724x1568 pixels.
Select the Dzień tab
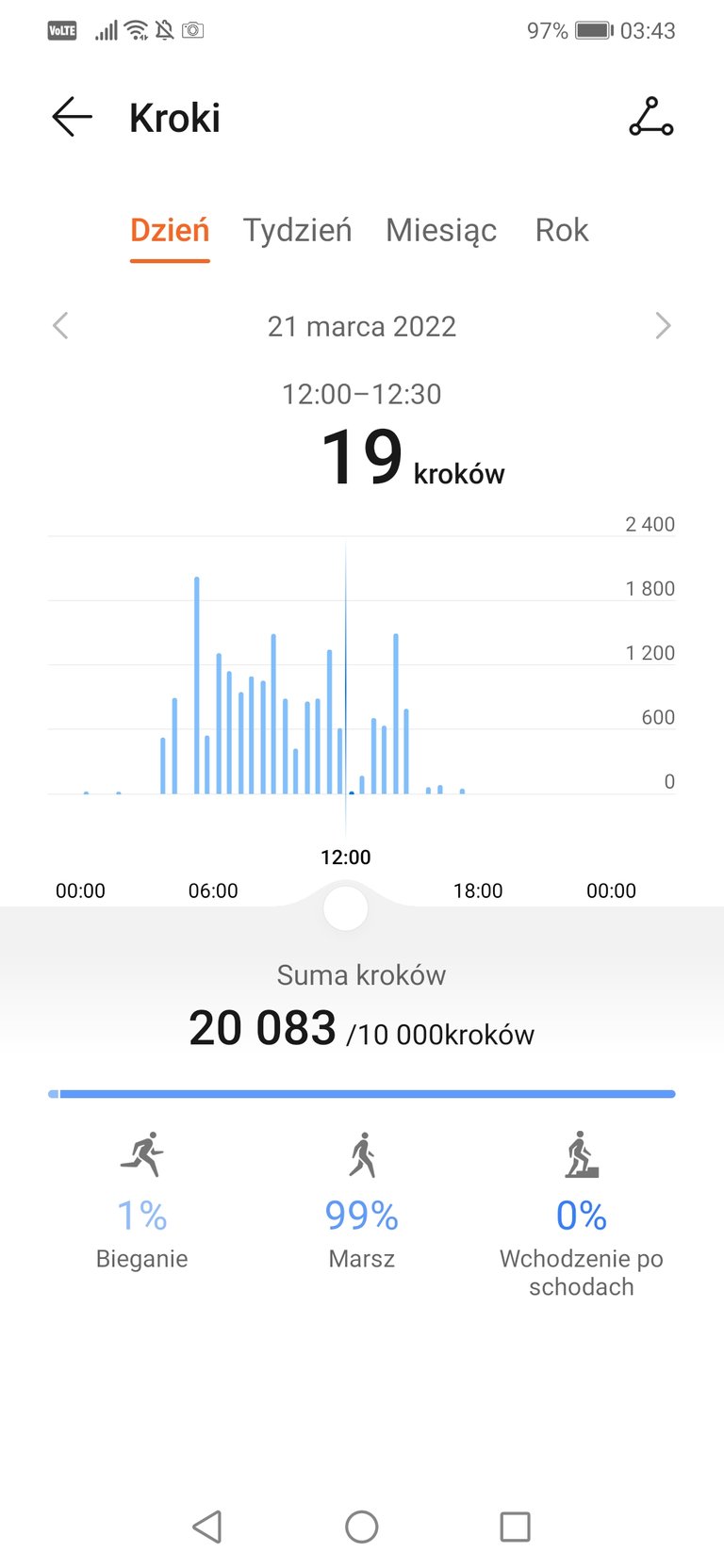170,231
